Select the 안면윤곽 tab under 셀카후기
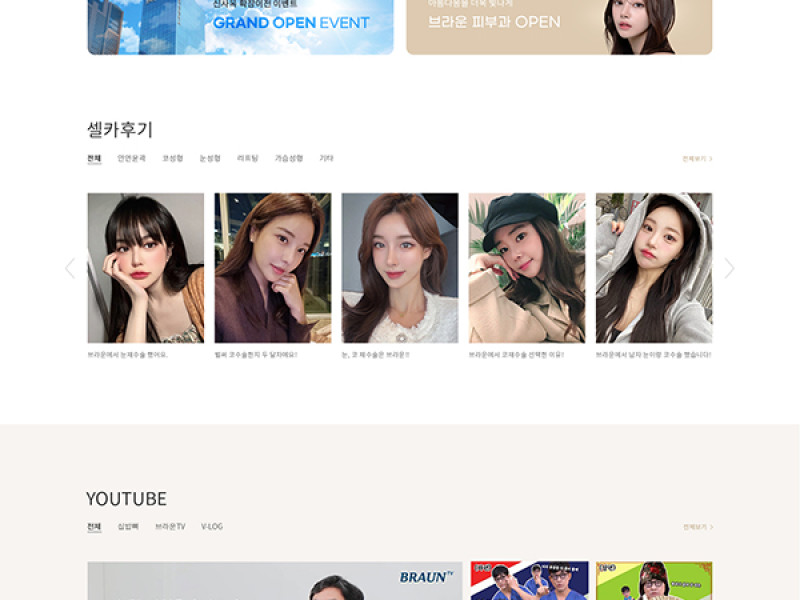The image size is (800, 600). pyautogui.click(x=131, y=158)
